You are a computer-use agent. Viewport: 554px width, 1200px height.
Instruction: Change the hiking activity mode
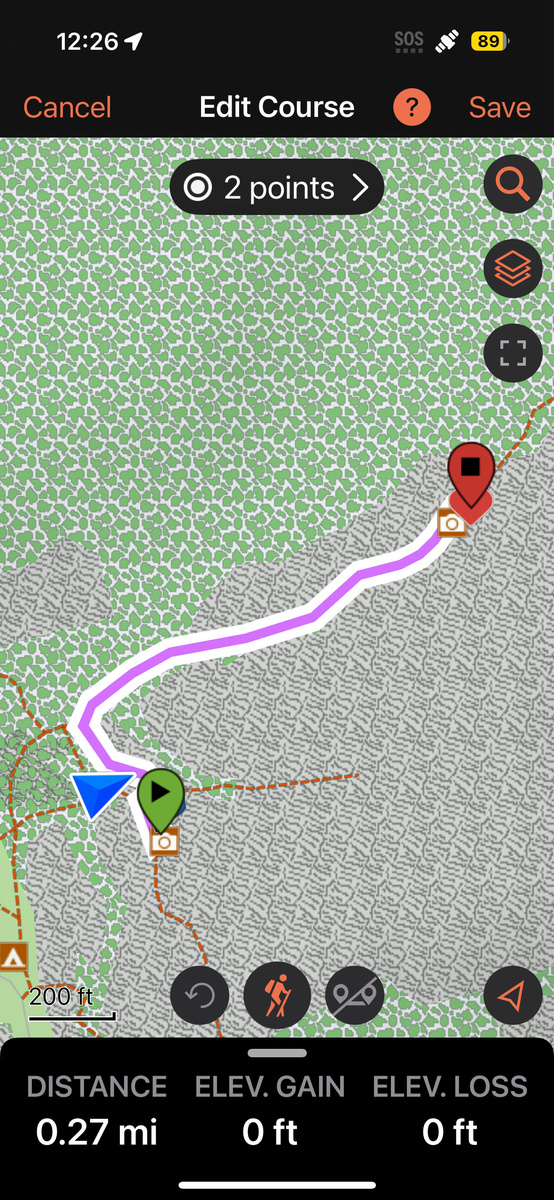(x=277, y=996)
